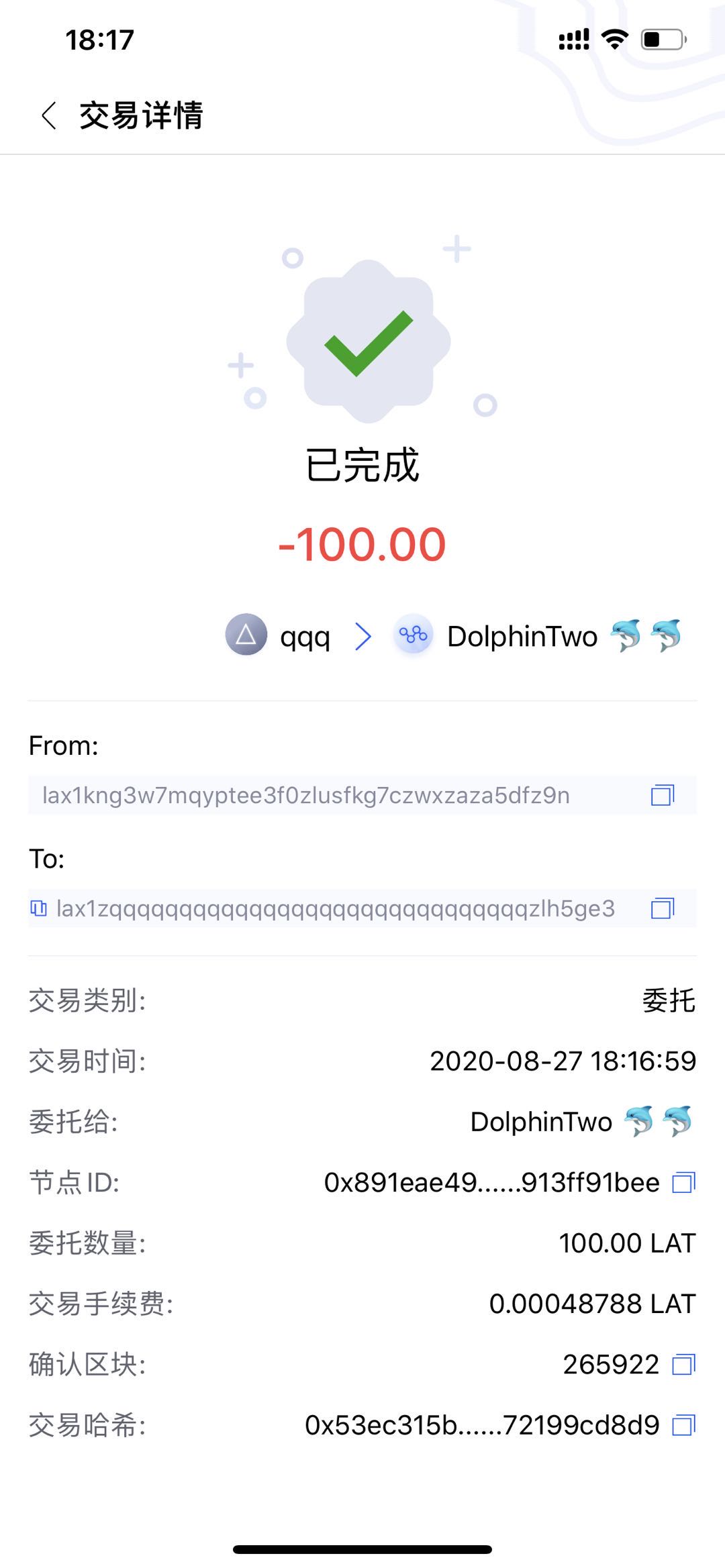Copy the 确认区块 number 265922
725x1568 pixels.
pyautogui.click(x=683, y=1365)
